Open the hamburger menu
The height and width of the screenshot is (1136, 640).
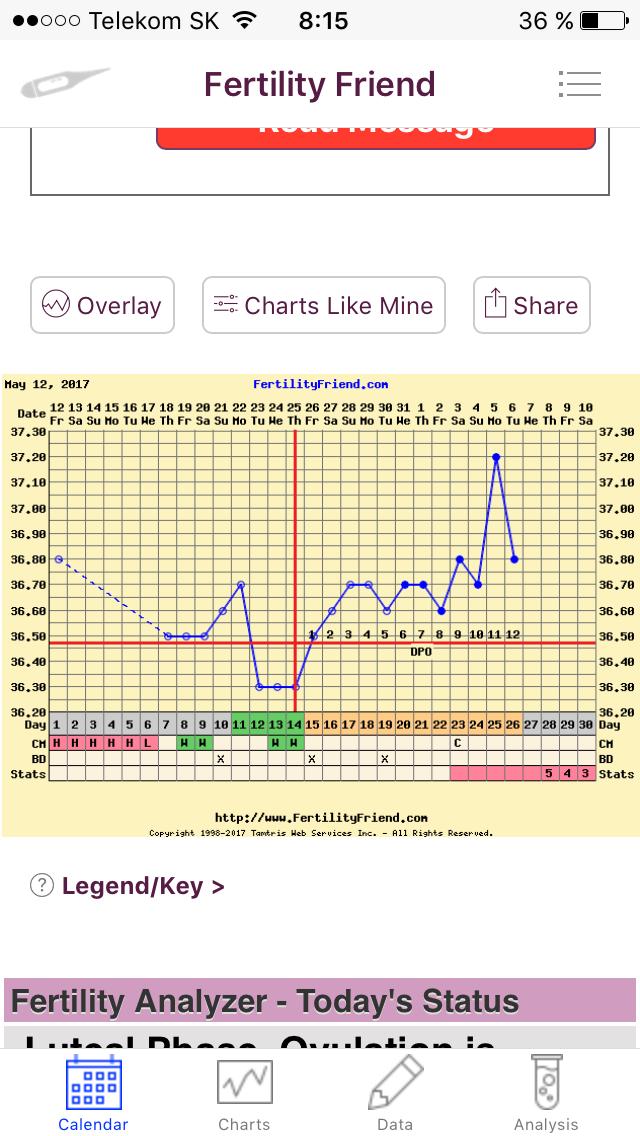point(580,84)
